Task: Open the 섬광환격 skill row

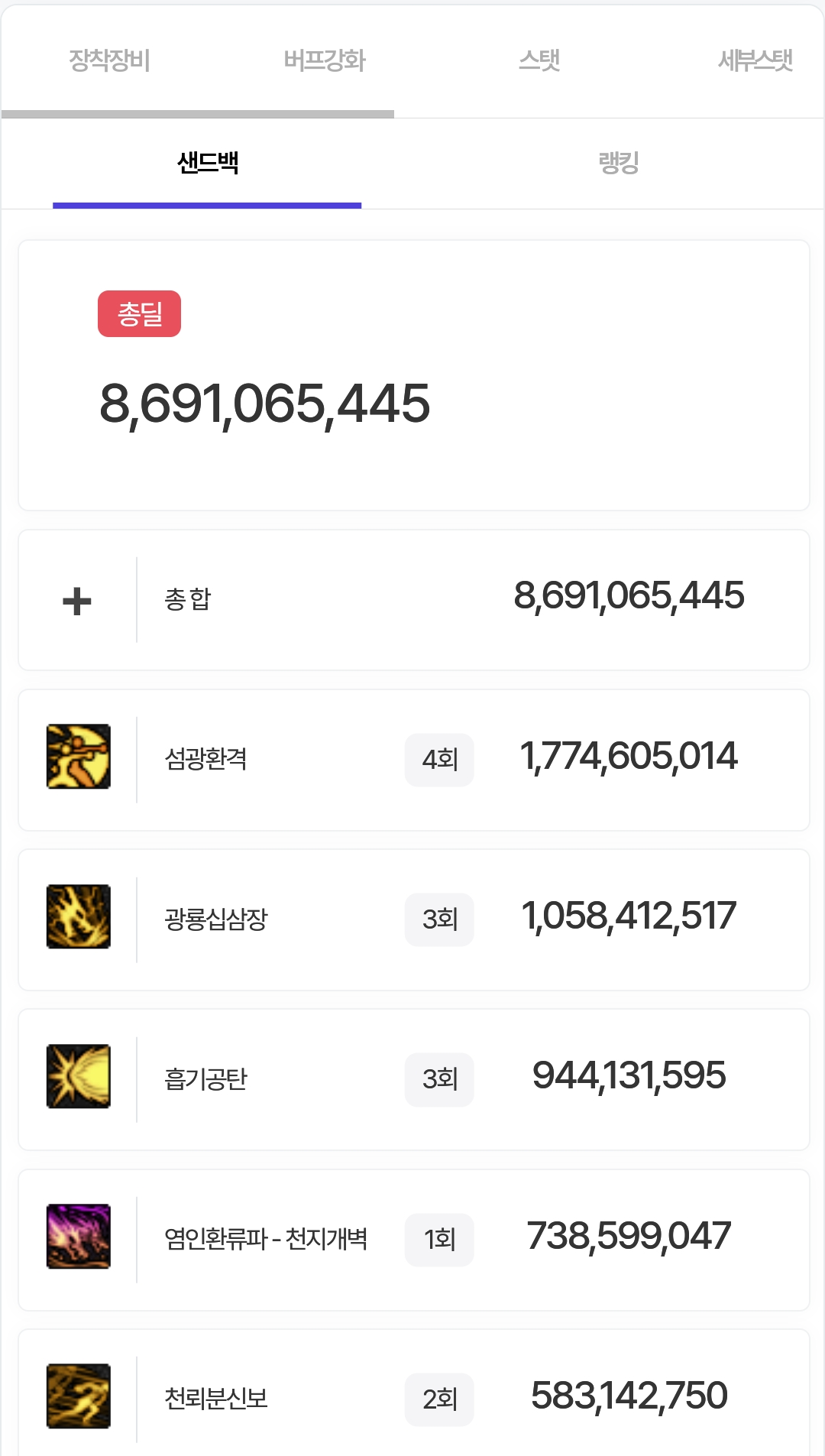Action: (x=413, y=760)
